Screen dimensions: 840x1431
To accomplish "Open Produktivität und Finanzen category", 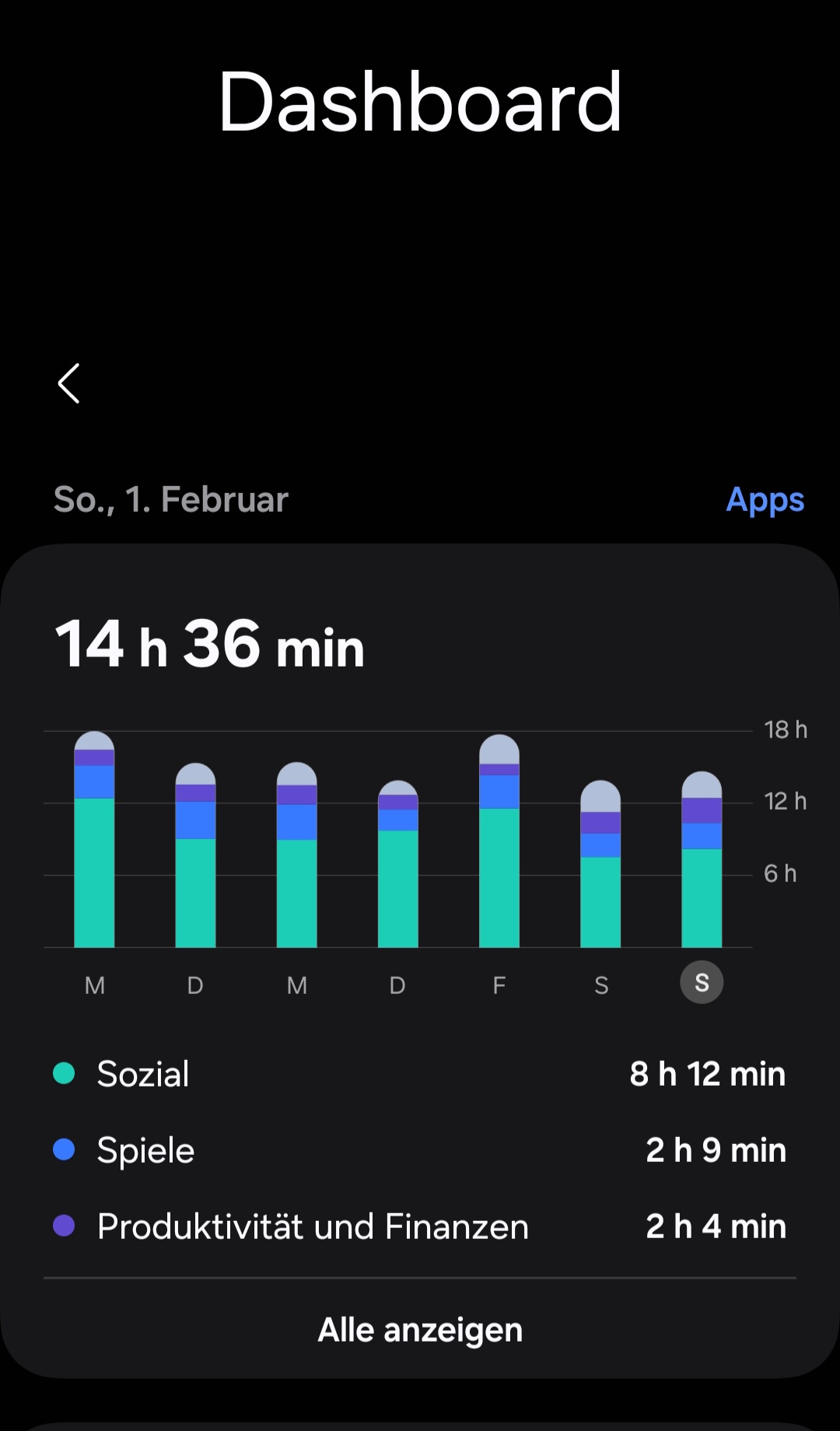I will coord(420,1226).
